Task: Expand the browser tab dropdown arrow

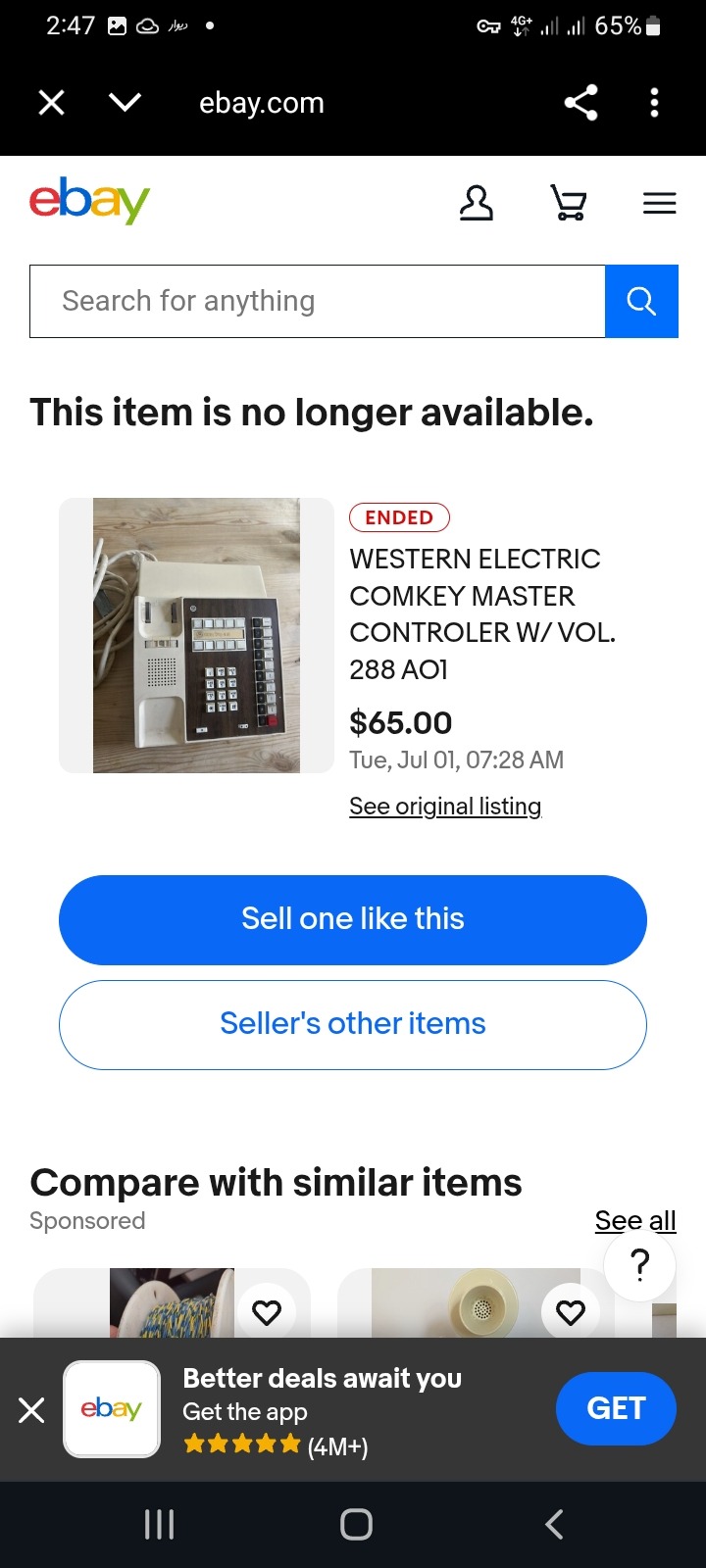Action: 125,103
